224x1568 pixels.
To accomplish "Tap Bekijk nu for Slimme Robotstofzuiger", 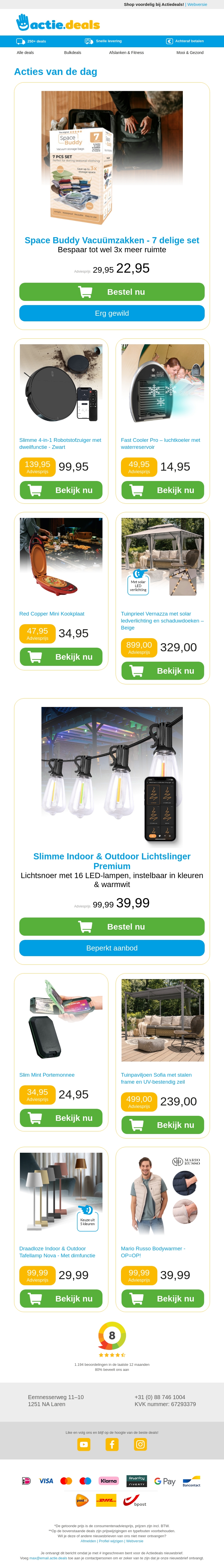I will pyautogui.click(x=61, y=490).
